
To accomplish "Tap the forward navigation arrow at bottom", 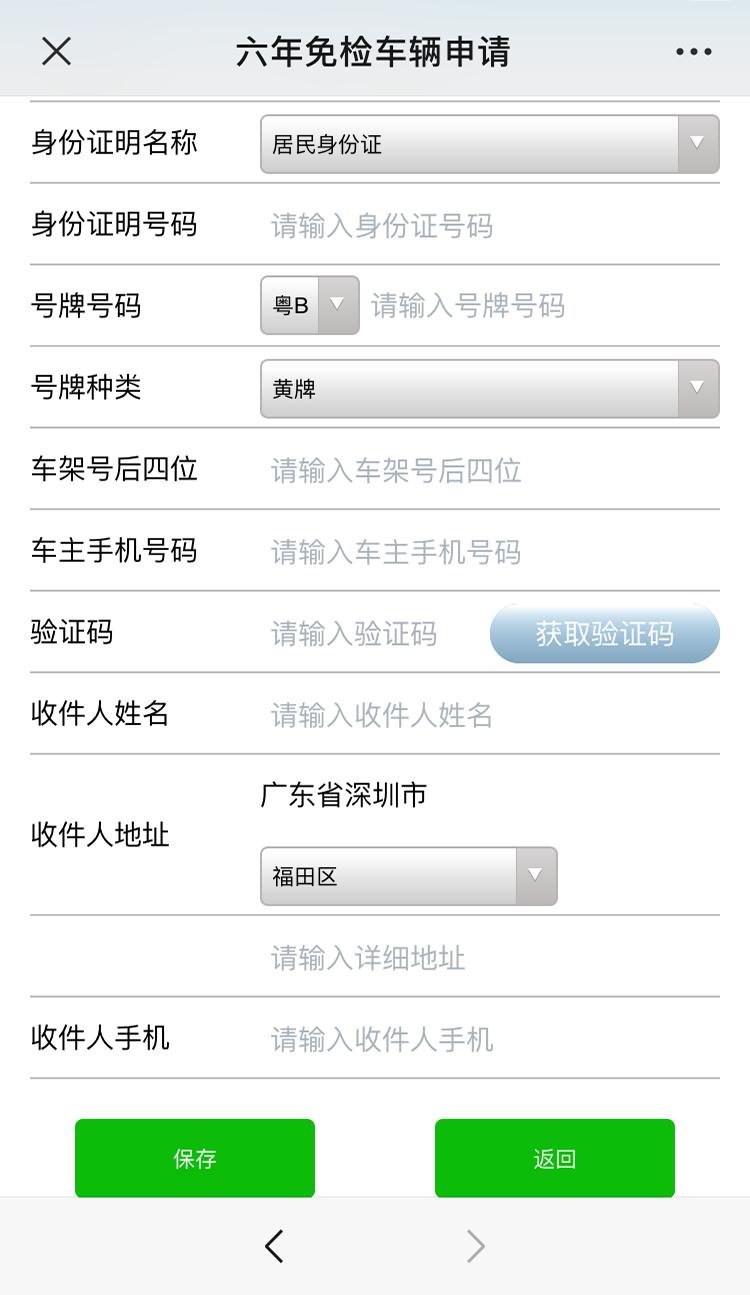I will pyautogui.click(x=475, y=1245).
